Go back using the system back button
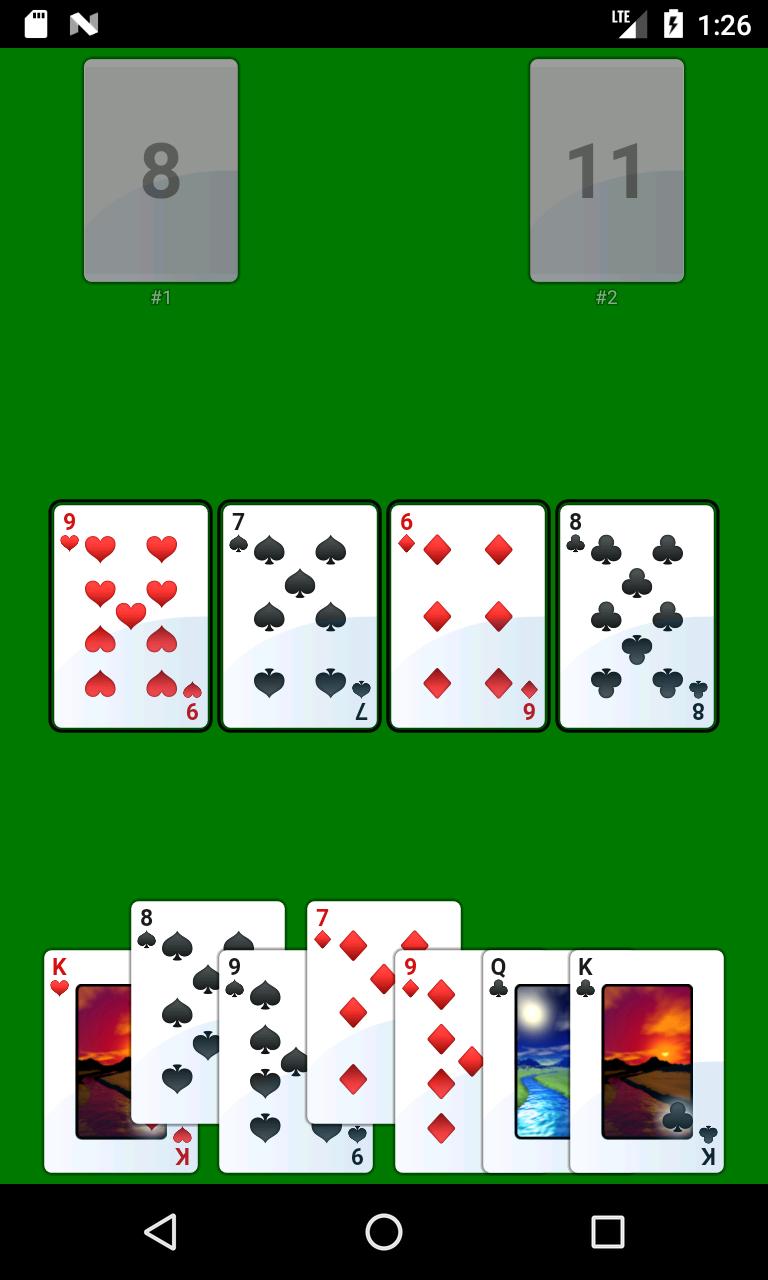Screen dimensions: 768x1280 [x=160, y=1232]
